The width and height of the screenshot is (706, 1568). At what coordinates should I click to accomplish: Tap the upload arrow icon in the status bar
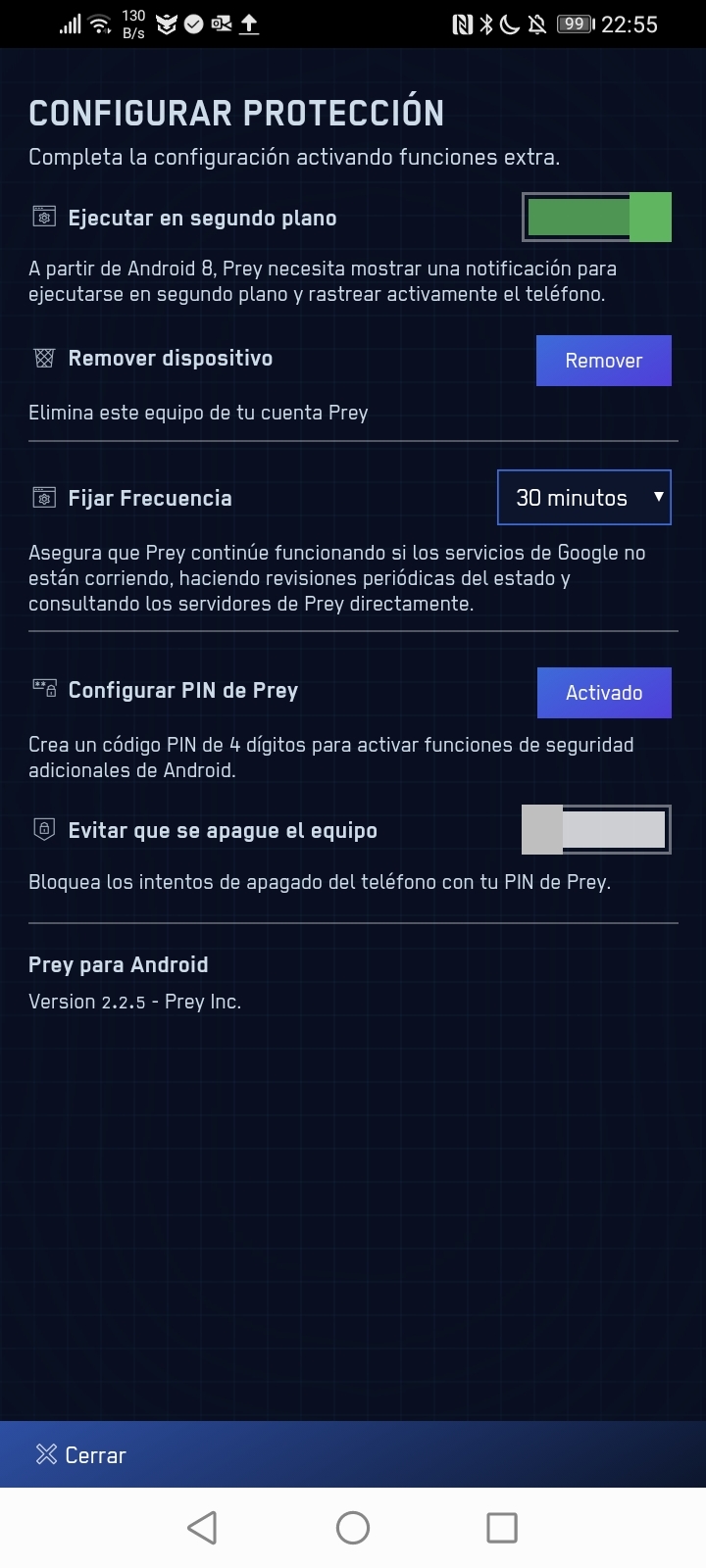point(249,23)
